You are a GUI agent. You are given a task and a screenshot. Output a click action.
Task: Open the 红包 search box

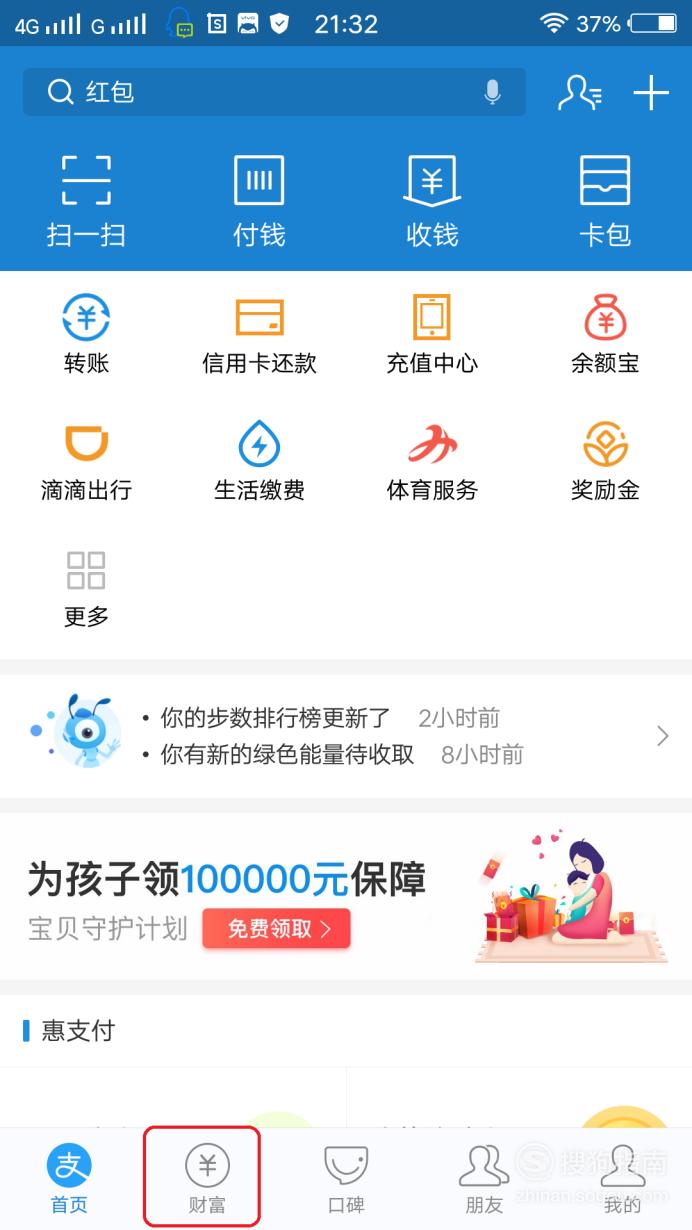pyautogui.click(x=274, y=93)
